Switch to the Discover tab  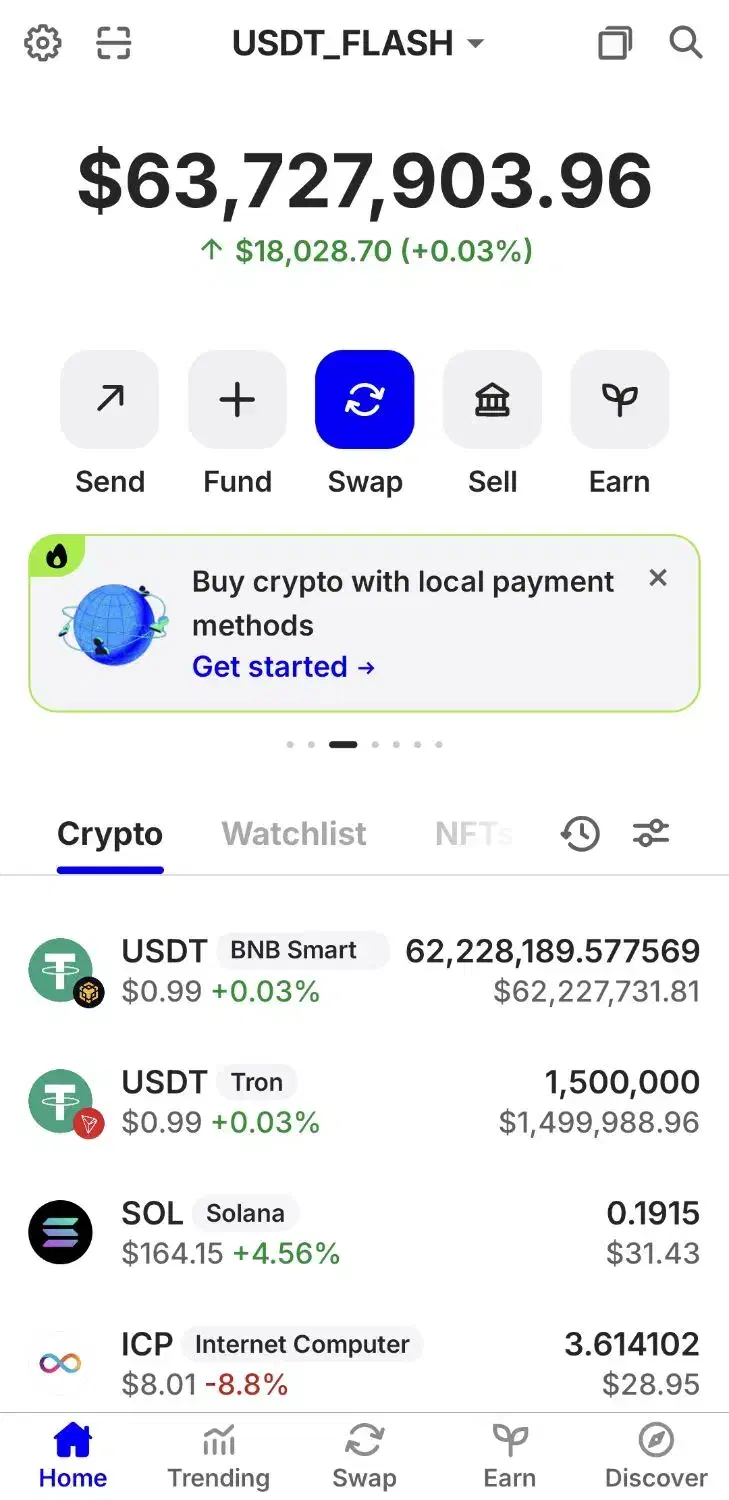[x=656, y=1458]
